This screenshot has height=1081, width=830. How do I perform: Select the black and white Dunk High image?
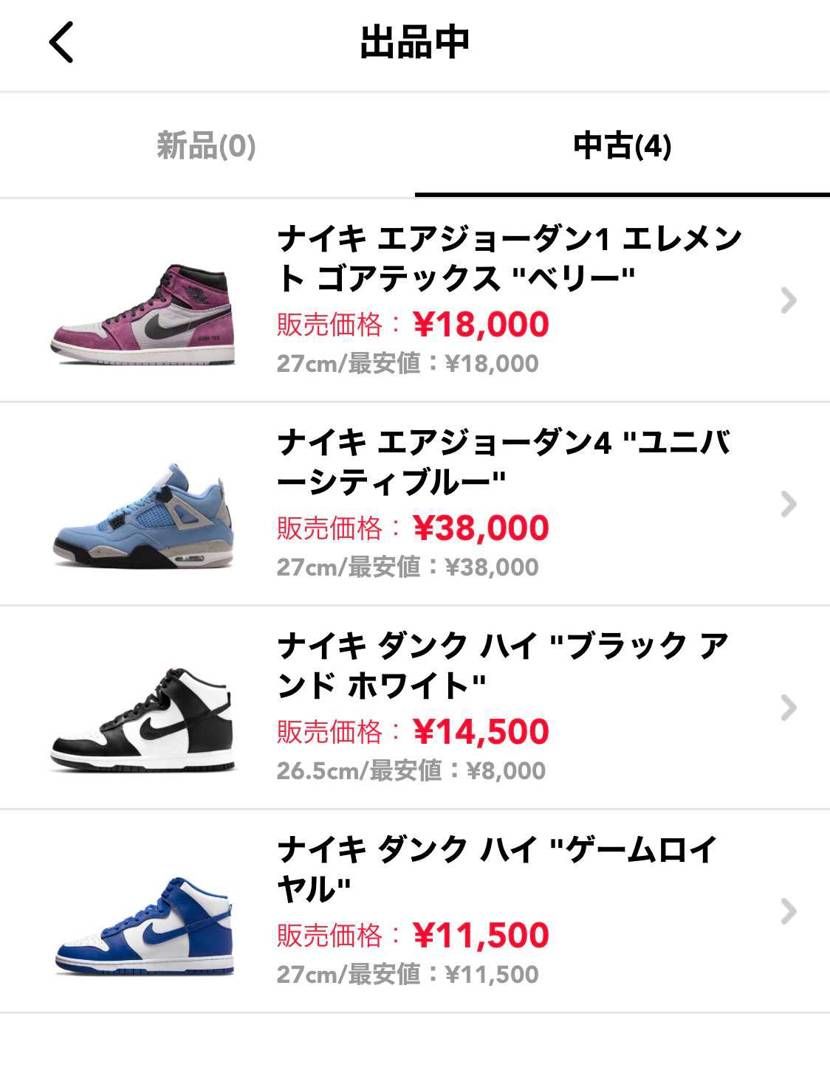140,708
